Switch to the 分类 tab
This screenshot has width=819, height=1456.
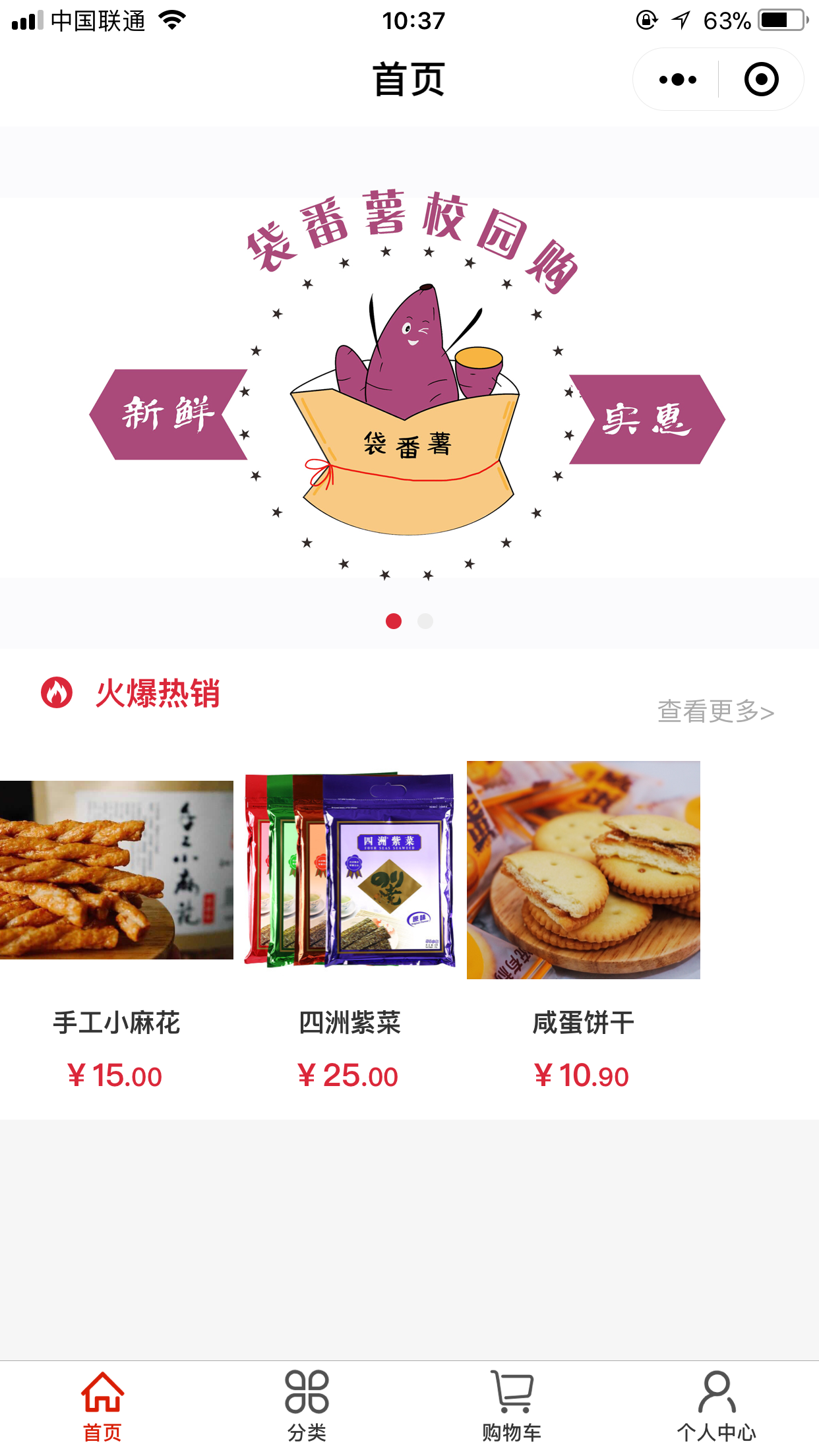pyautogui.click(x=307, y=1406)
